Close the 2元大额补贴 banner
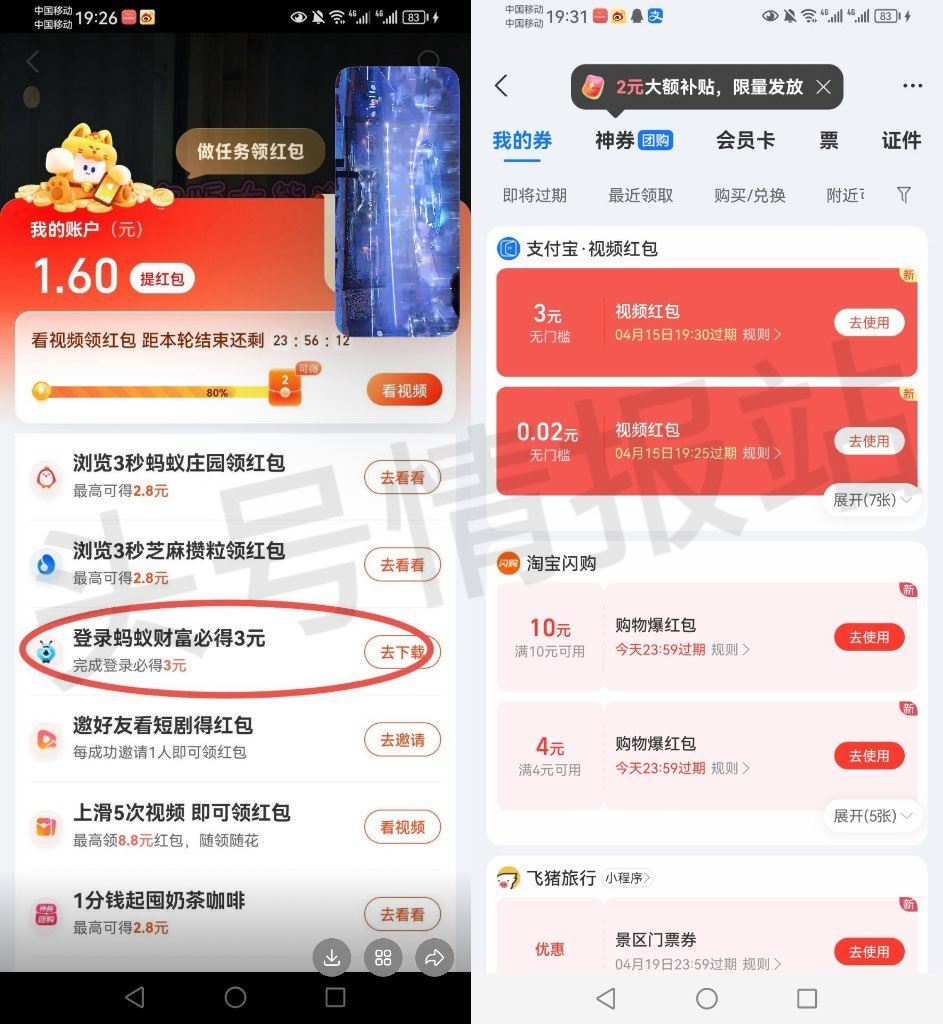Screen dimensions: 943x1024 pos(823,87)
